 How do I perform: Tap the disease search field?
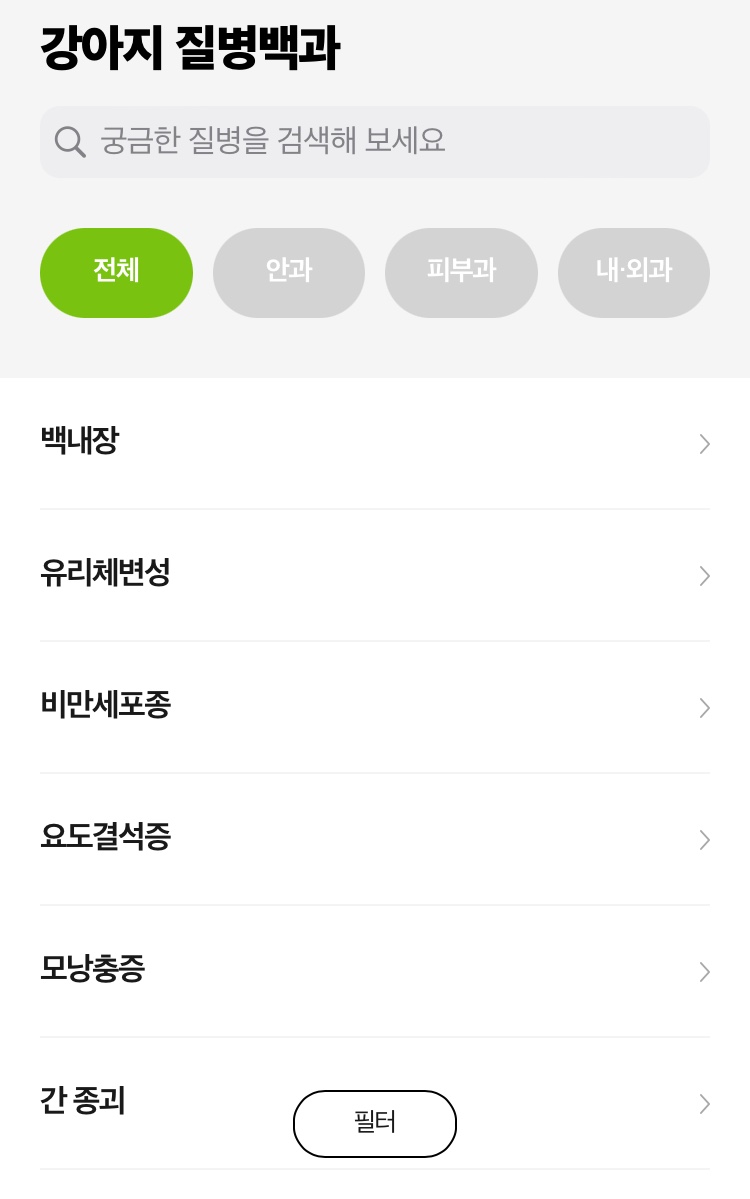(375, 141)
